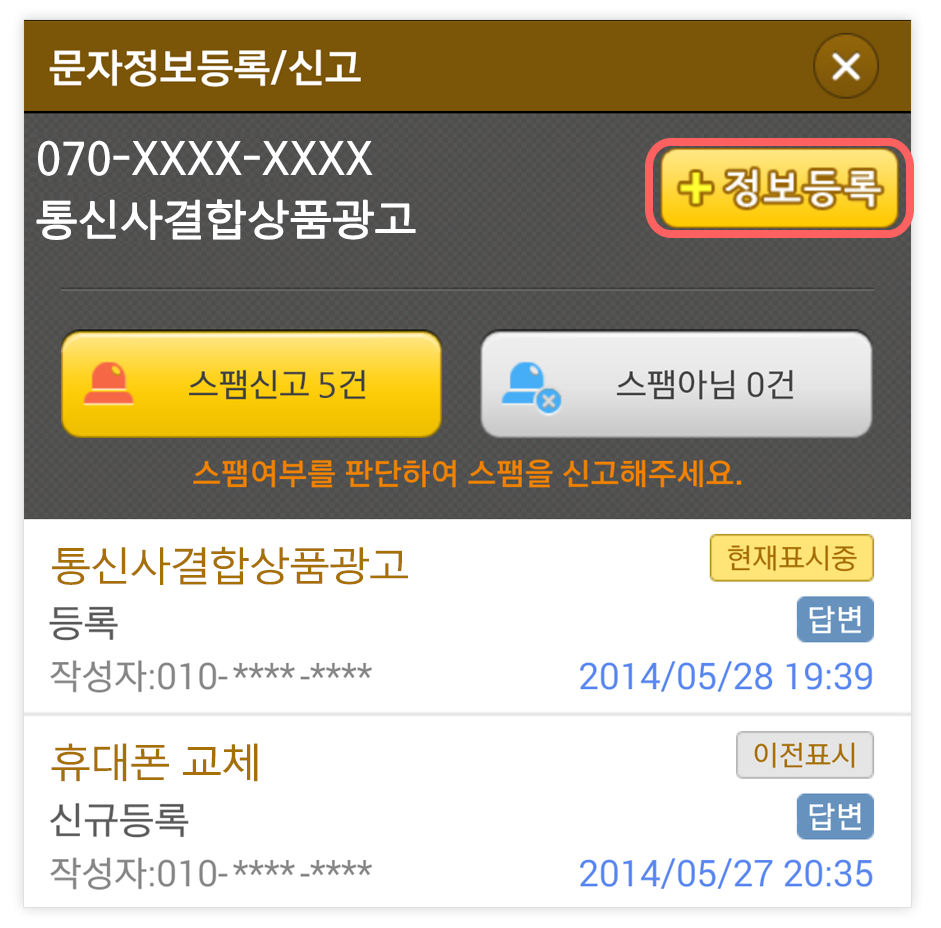Report as spam with 스팸신고 5건
This screenshot has height=928, width=941.
tap(251, 385)
